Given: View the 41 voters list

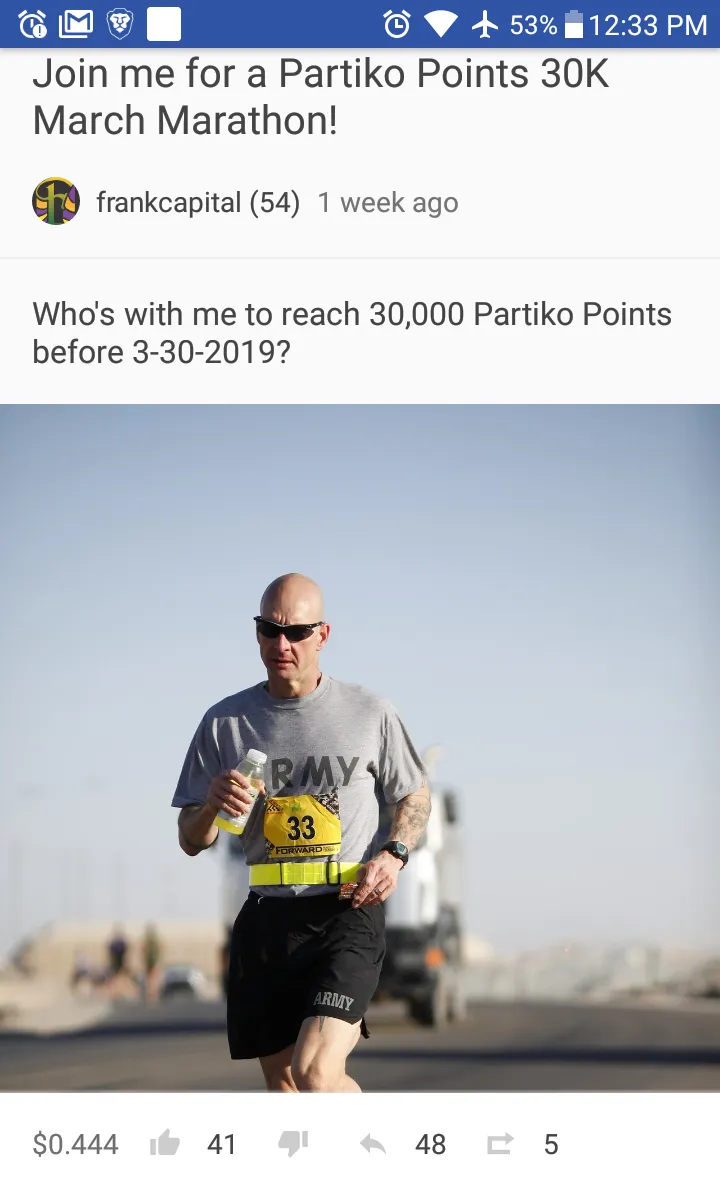Looking at the screenshot, I should click(x=221, y=1144).
